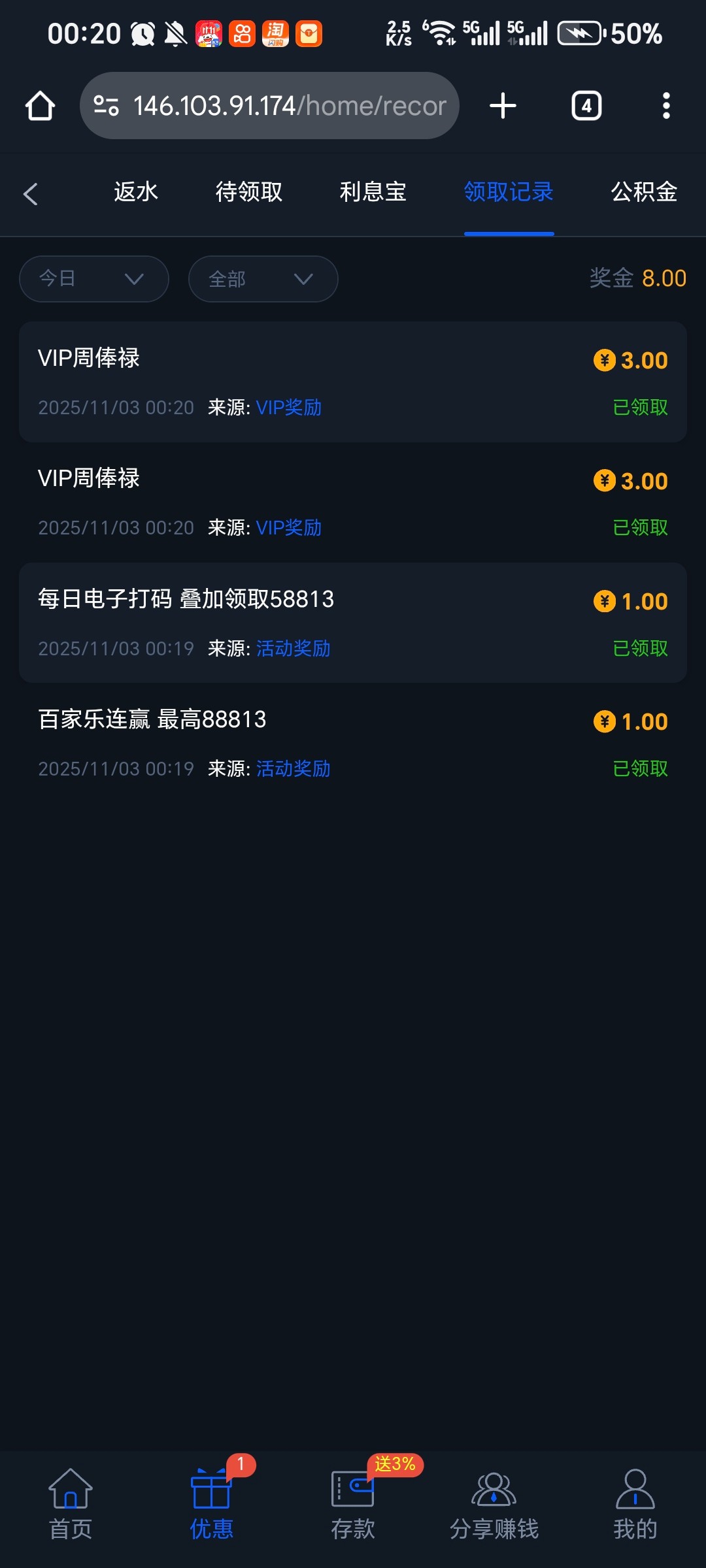The image size is (706, 1568).
Task: Switch to the 公积金 tab
Action: tap(643, 192)
